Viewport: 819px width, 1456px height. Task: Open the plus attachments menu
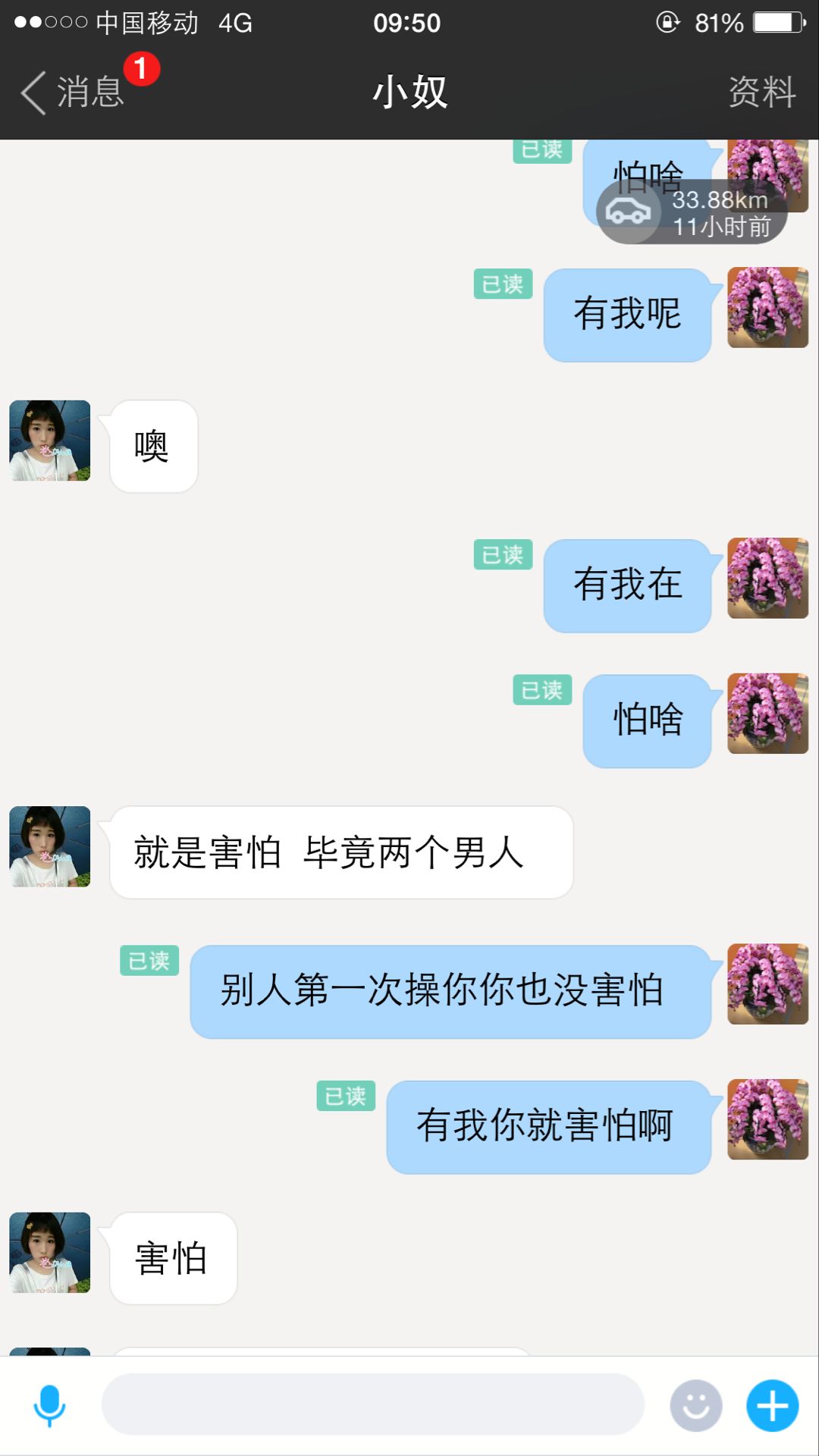(772, 1405)
